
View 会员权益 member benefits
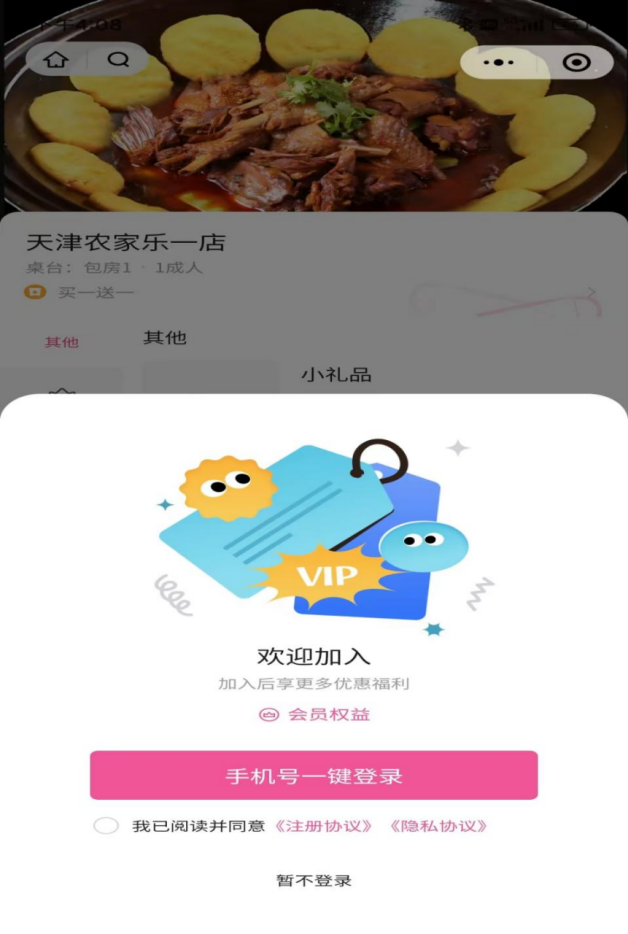tap(315, 714)
